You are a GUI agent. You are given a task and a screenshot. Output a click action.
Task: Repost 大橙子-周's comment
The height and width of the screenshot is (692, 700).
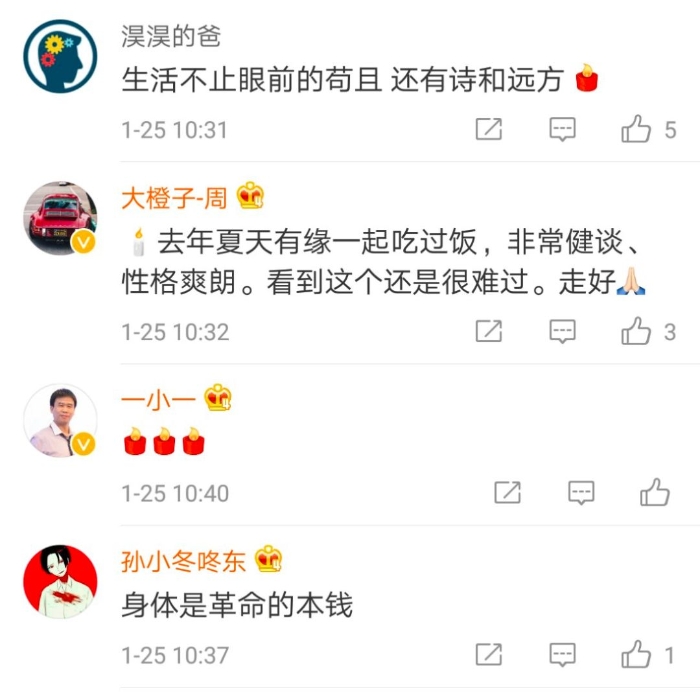[x=488, y=331]
